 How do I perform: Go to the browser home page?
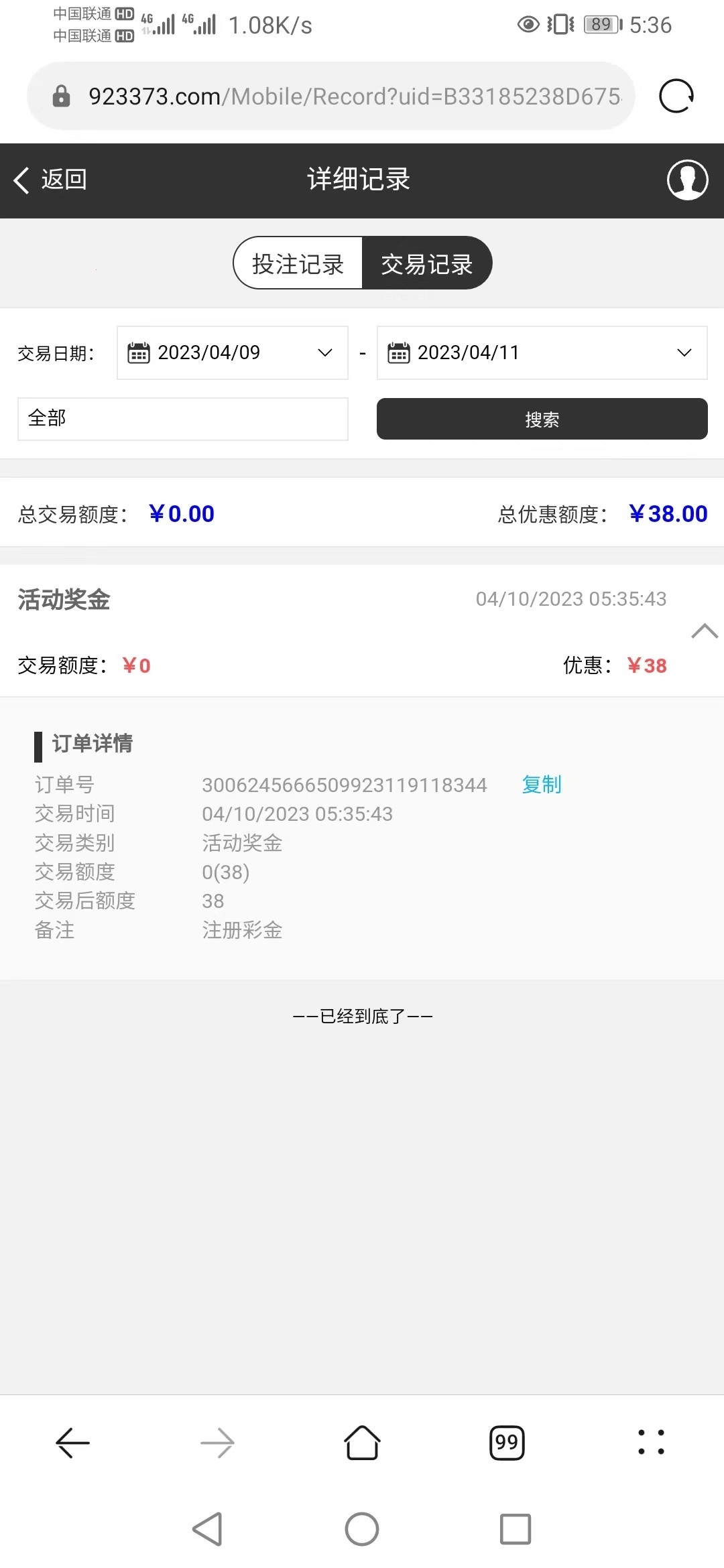[362, 1442]
